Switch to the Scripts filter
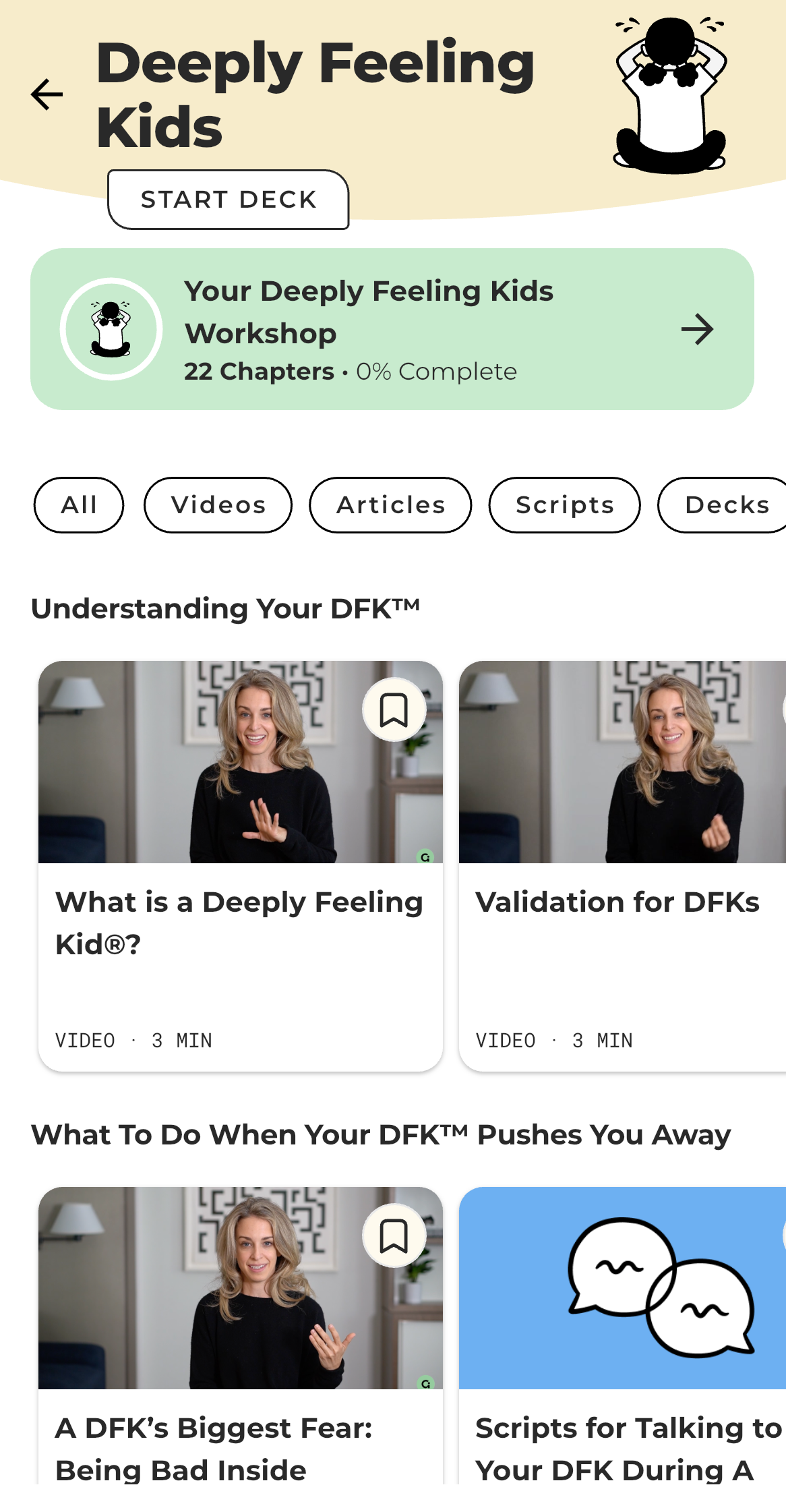The image size is (786, 1512). [564, 505]
